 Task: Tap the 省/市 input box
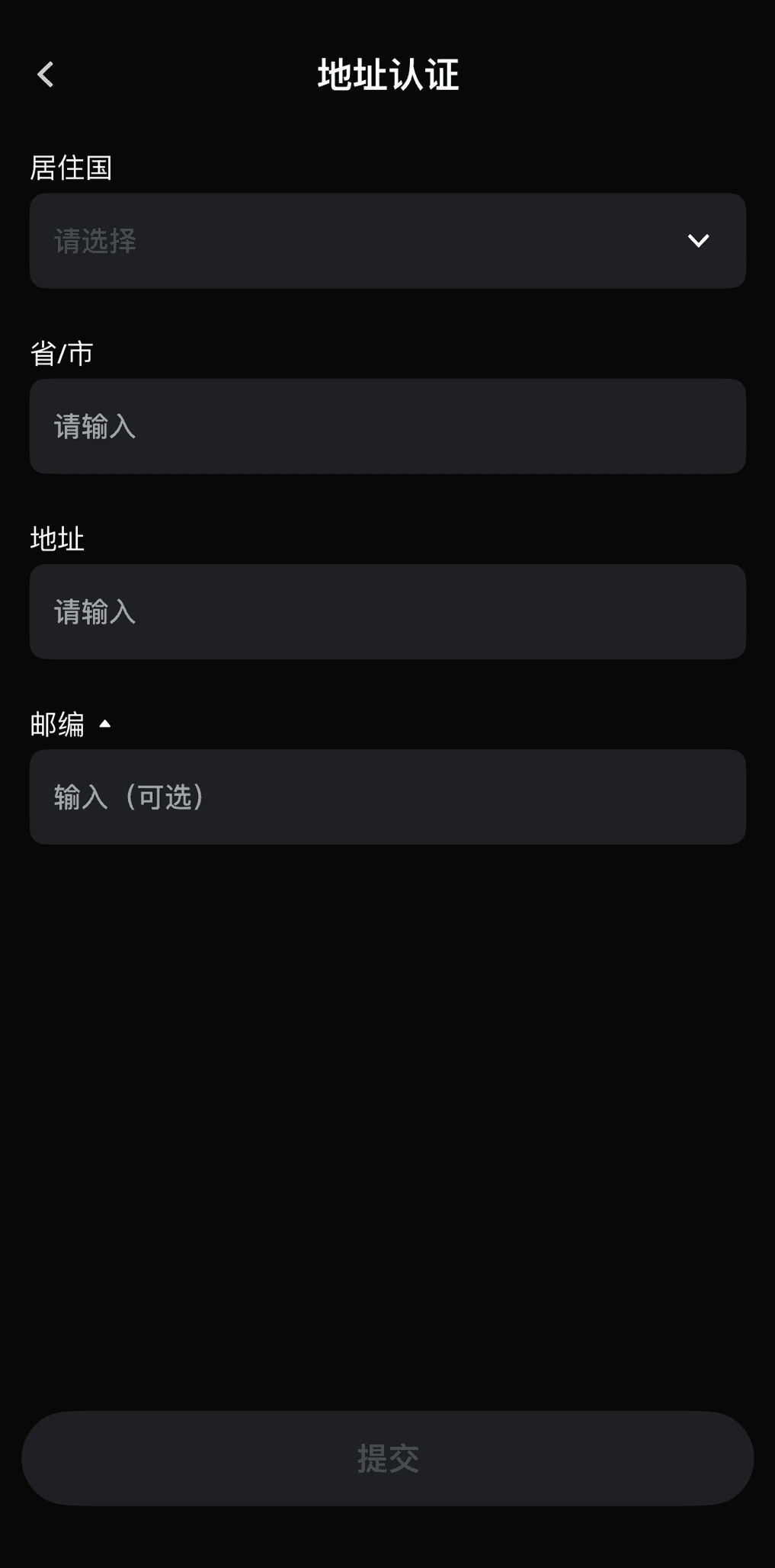(388, 426)
